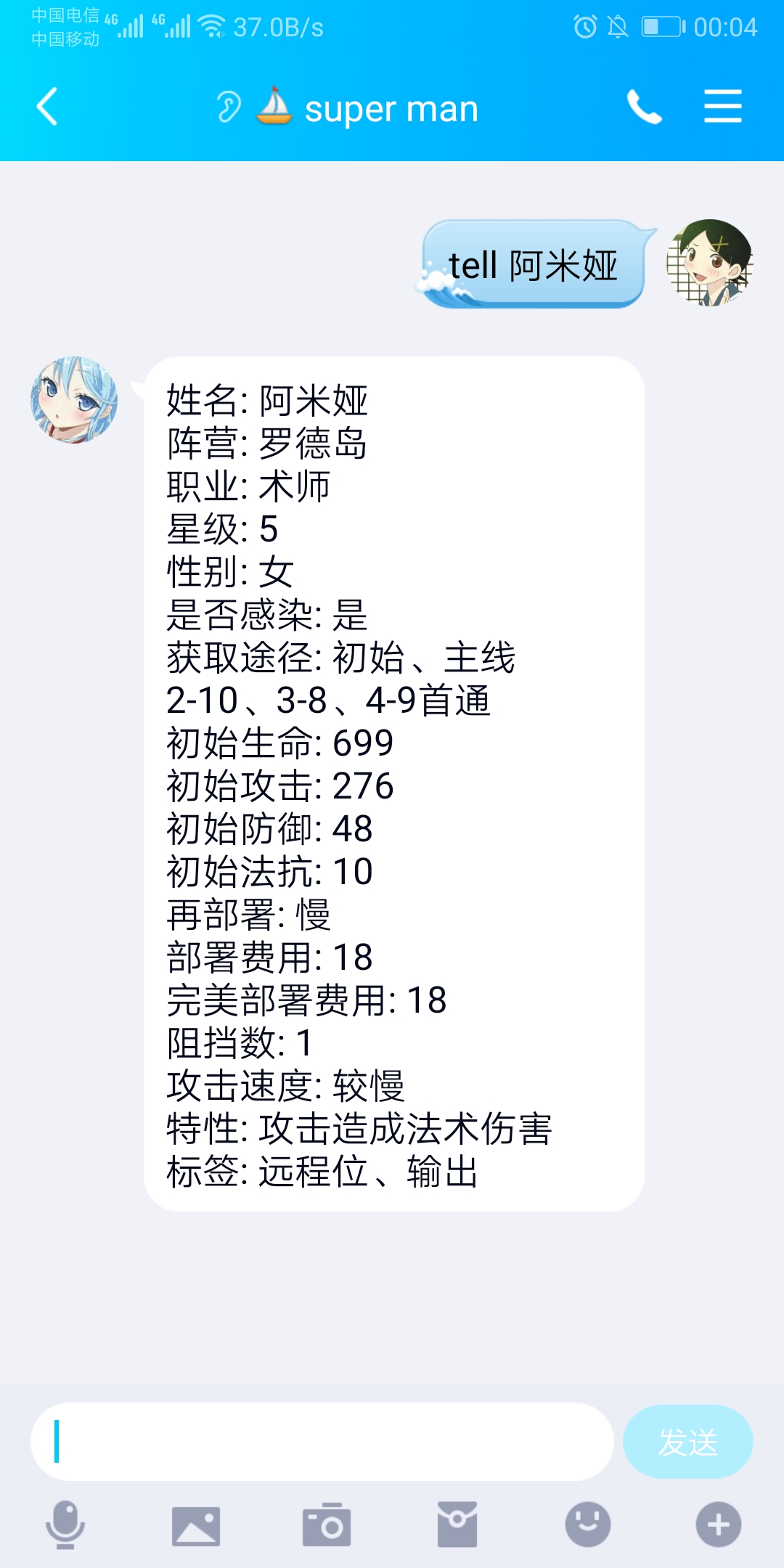Record a voice message with the microphone
This screenshot has height=1568, width=784.
click(x=65, y=1524)
